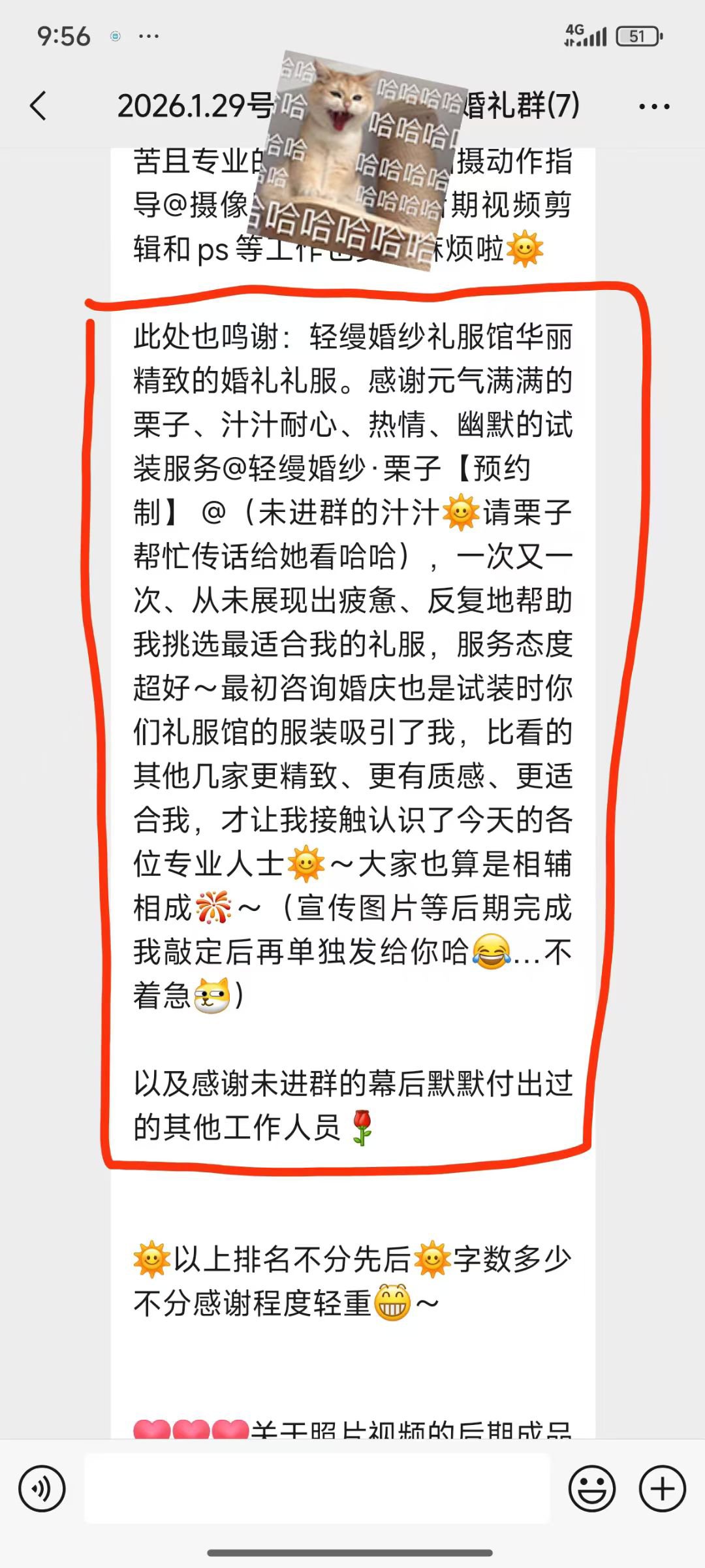Image resolution: width=705 pixels, height=1568 pixels.
Task: Open the chat's three-dot menu
Action: (x=654, y=106)
